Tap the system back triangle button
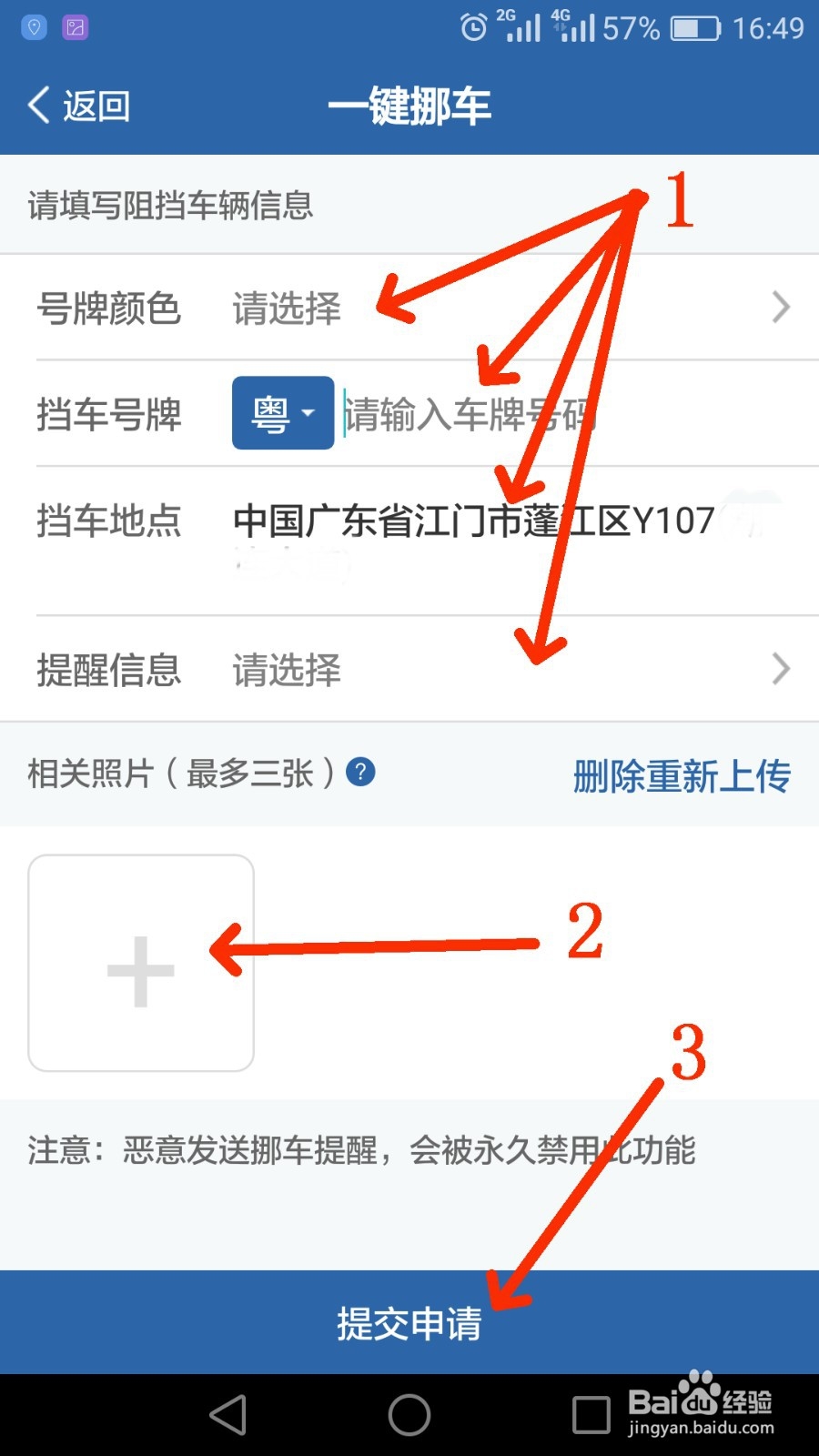The image size is (819, 1456). pos(227,1415)
